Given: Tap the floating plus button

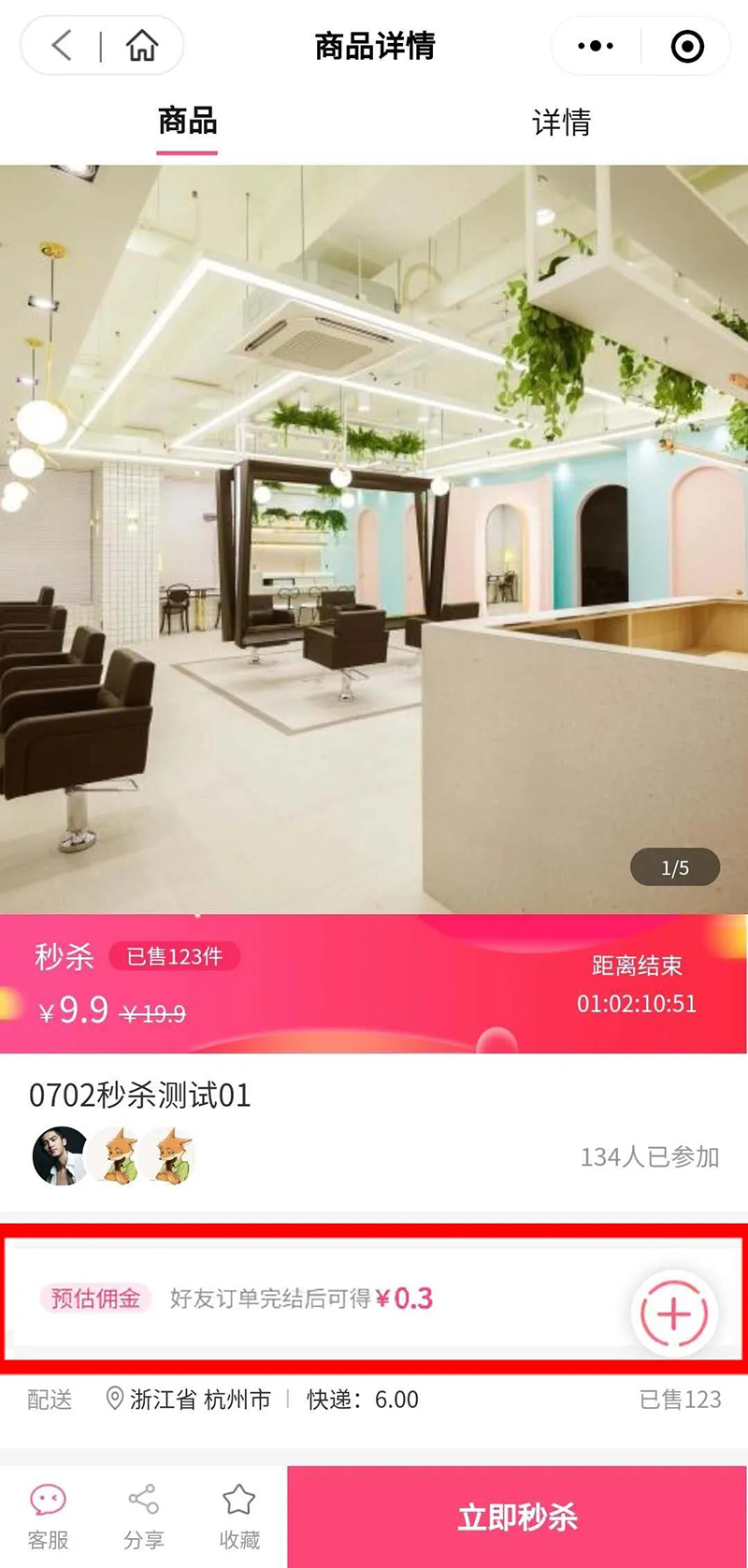Looking at the screenshot, I should [x=673, y=1314].
